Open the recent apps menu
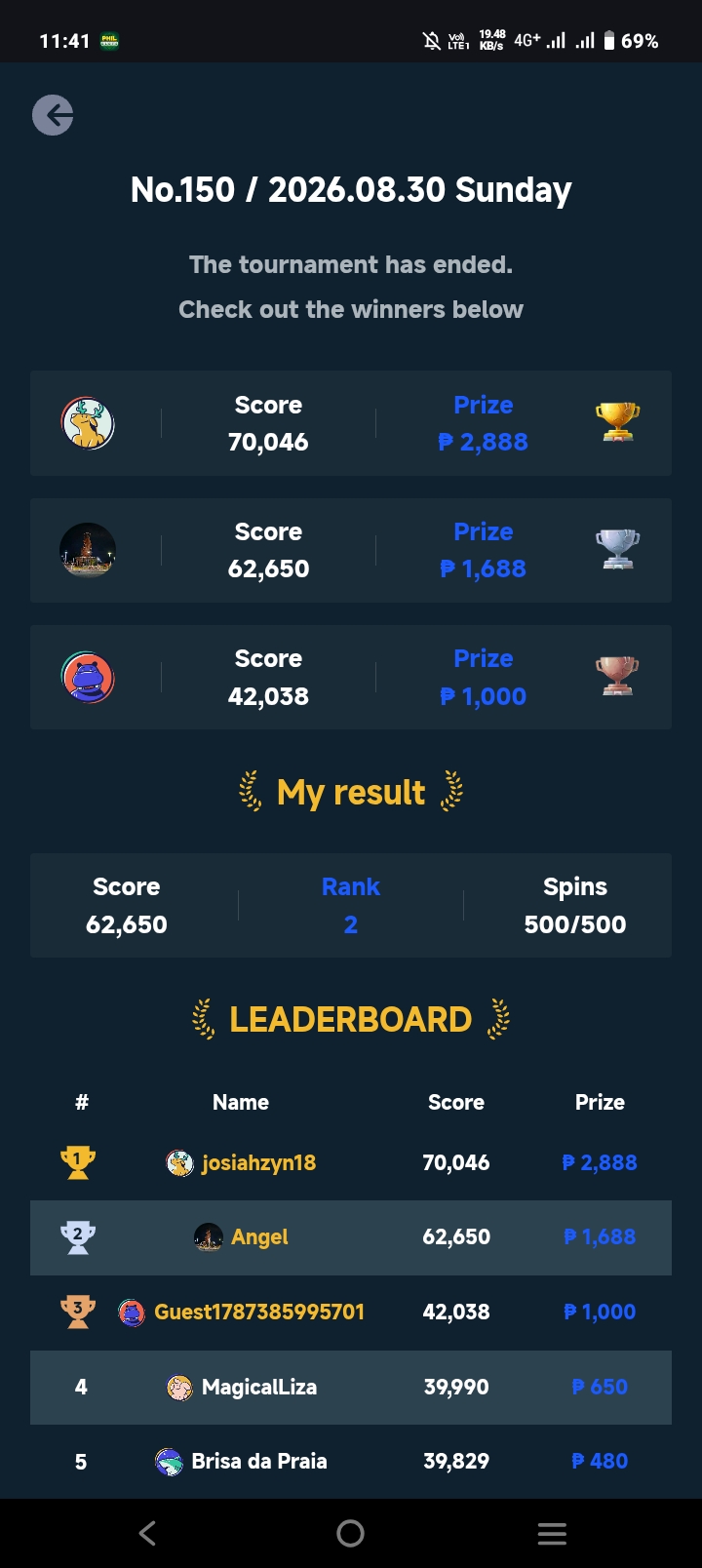 click(x=552, y=1533)
